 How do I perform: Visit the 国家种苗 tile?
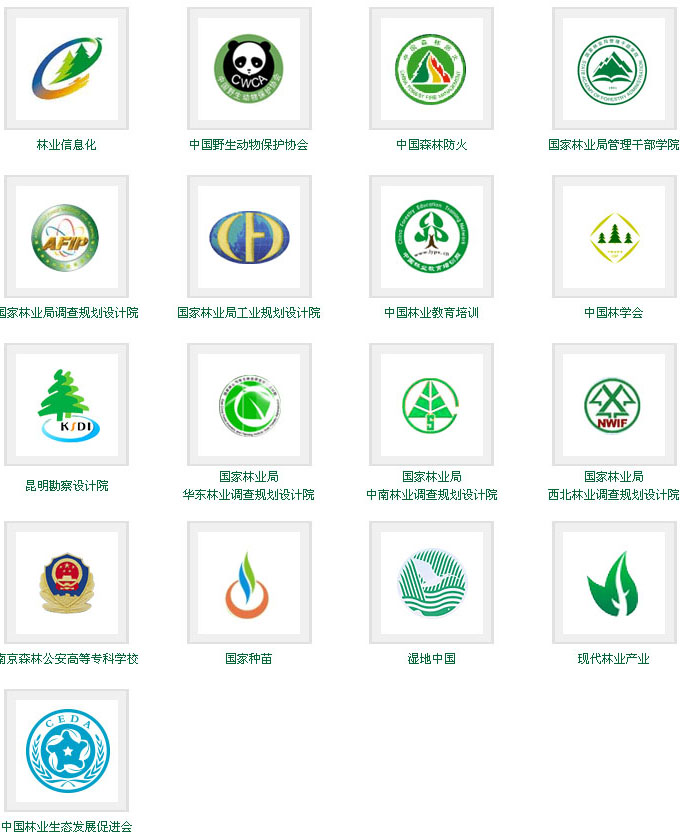pyautogui.click(x=249, y=583)
